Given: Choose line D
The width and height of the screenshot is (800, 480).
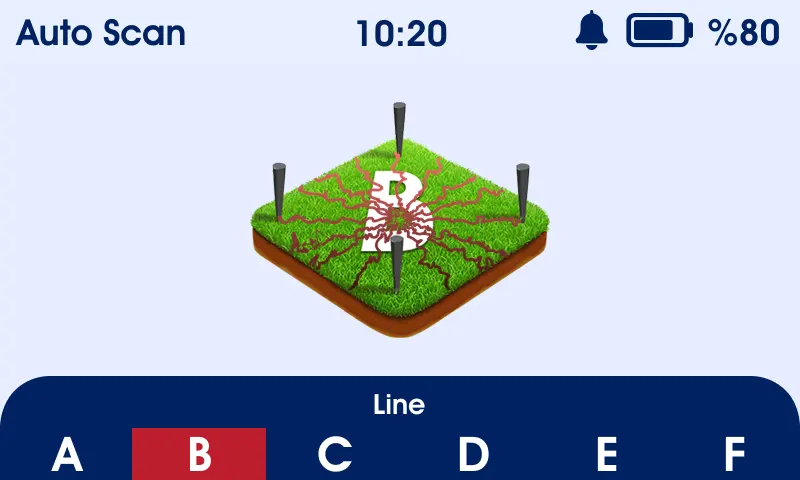Looking at the screenshot, I should coord(472,455).
